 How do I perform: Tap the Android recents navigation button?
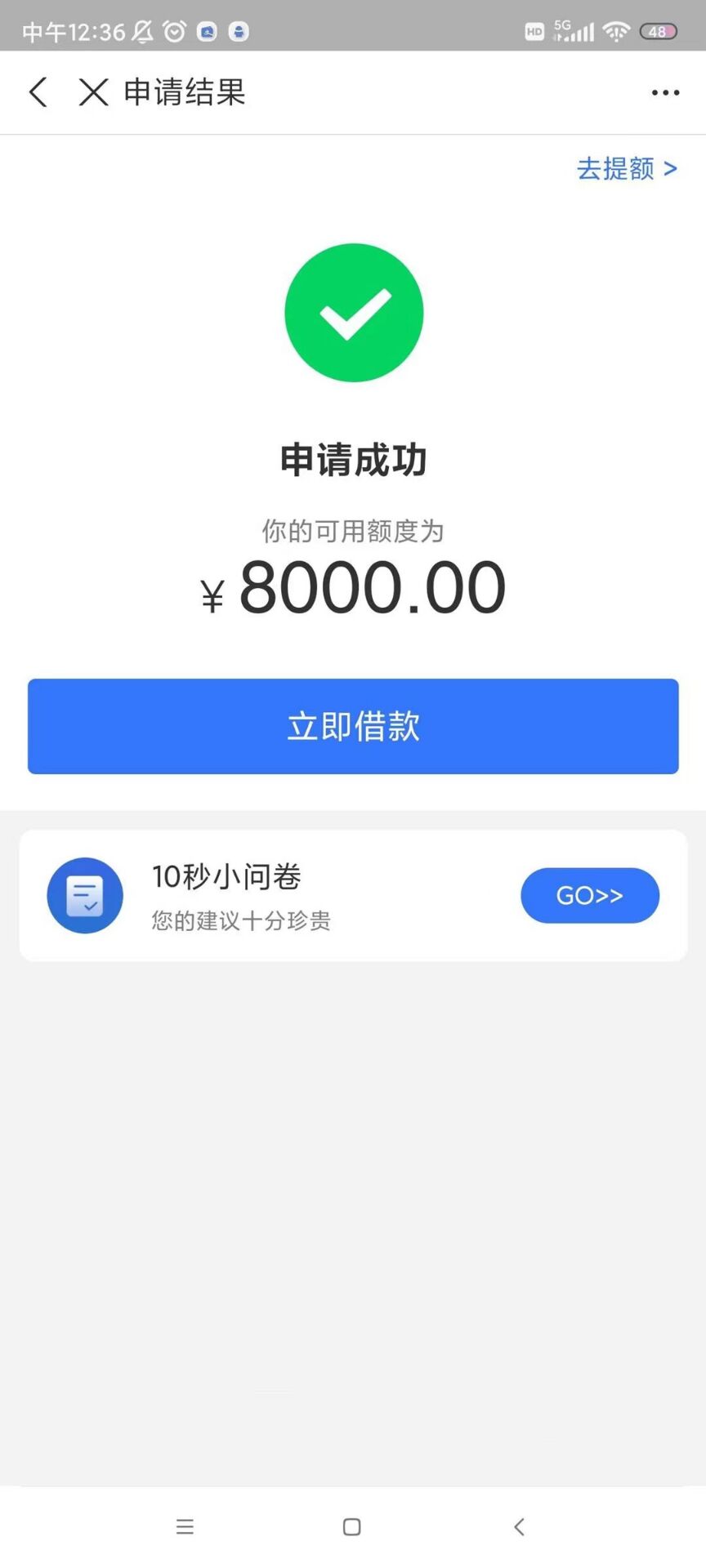point(185,1526)
